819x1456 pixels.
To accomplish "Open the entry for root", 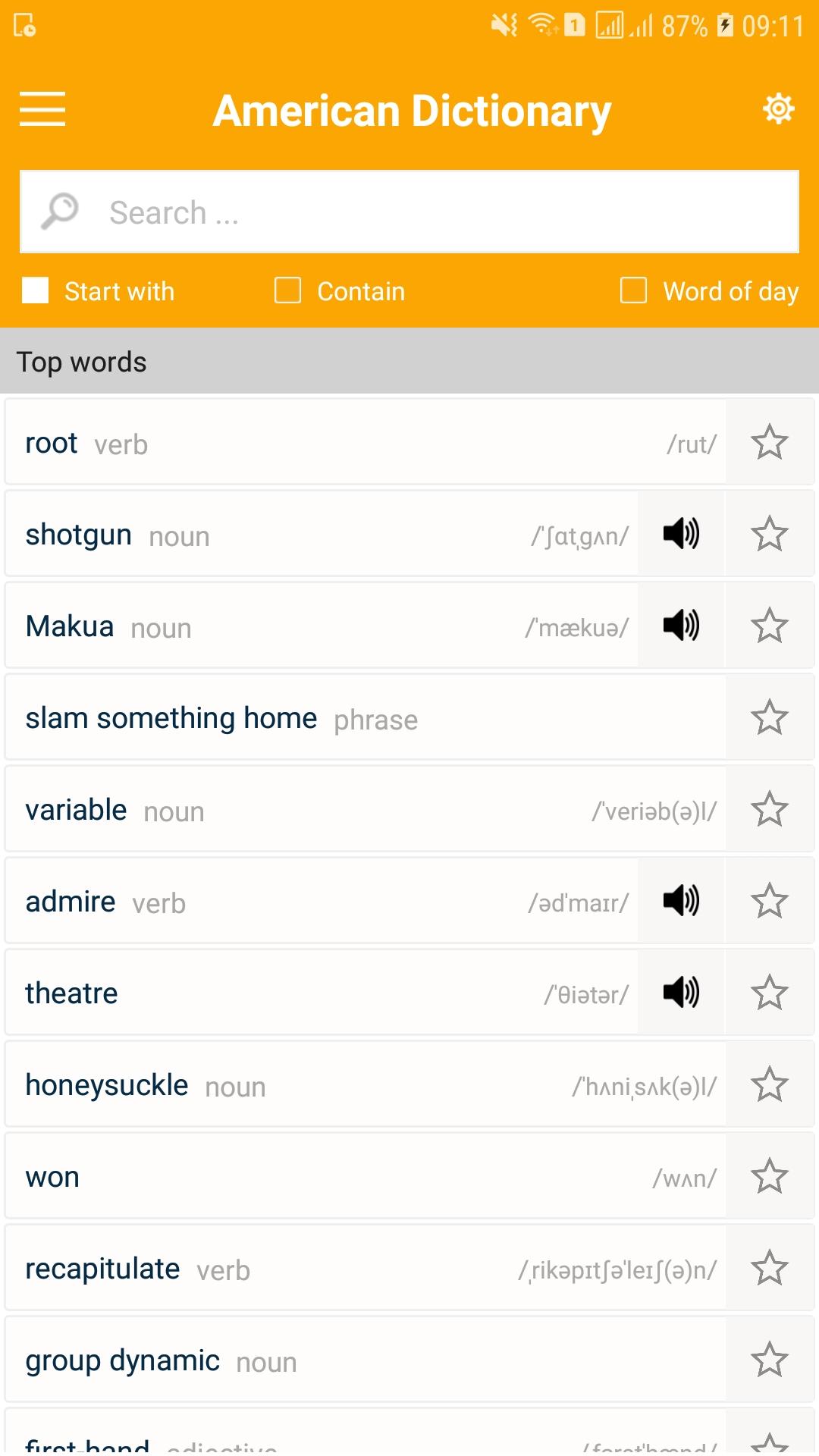I will tap(303, 442).
